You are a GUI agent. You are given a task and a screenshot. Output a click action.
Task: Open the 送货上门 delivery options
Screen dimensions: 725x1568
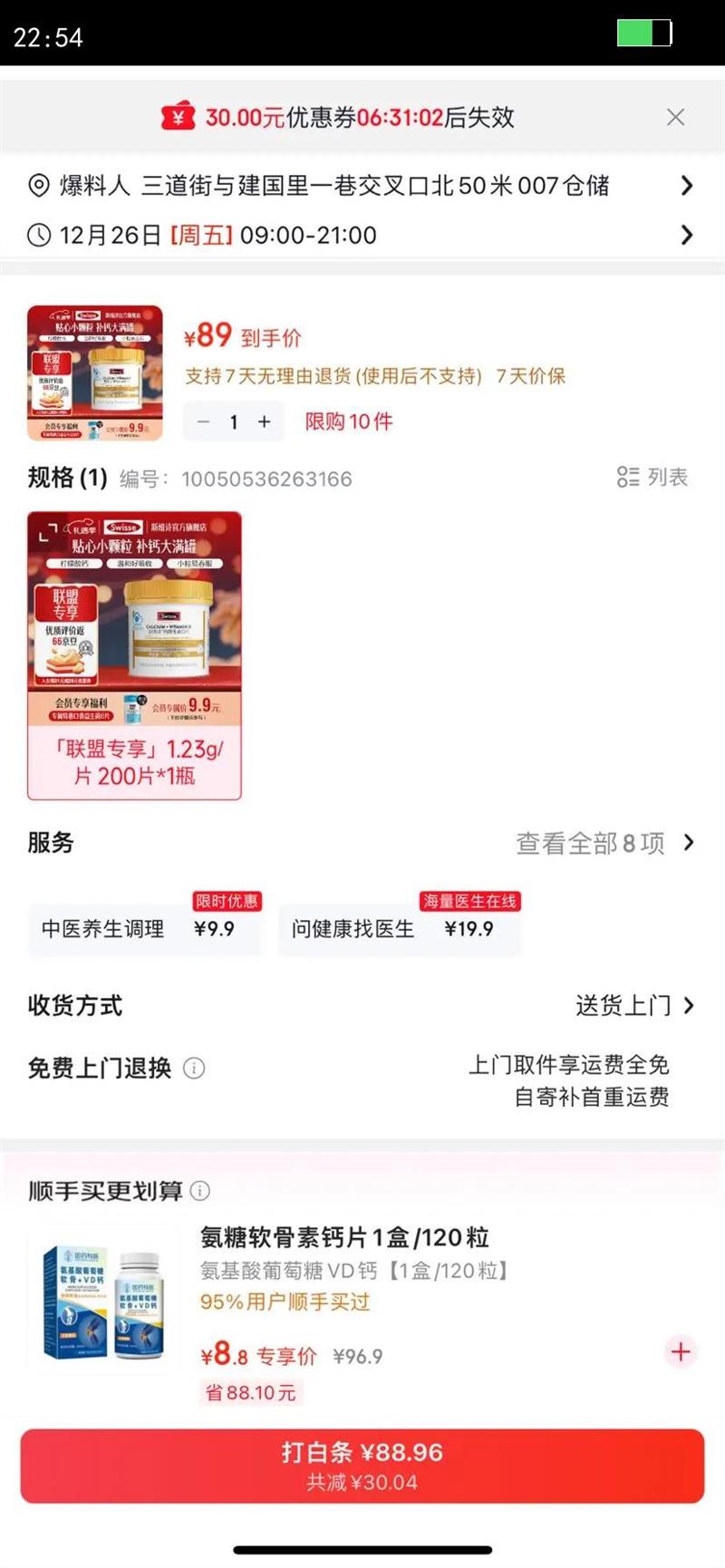tap(625, 1005)
